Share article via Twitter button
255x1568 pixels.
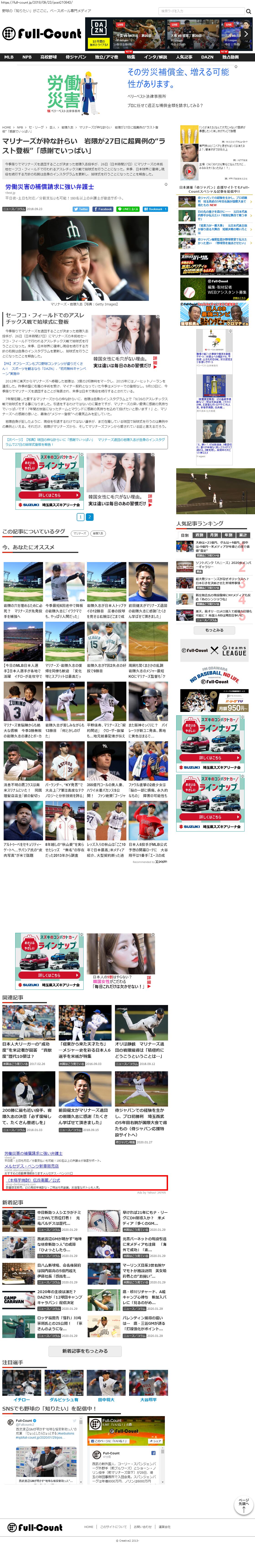click(x=81, y=209)
